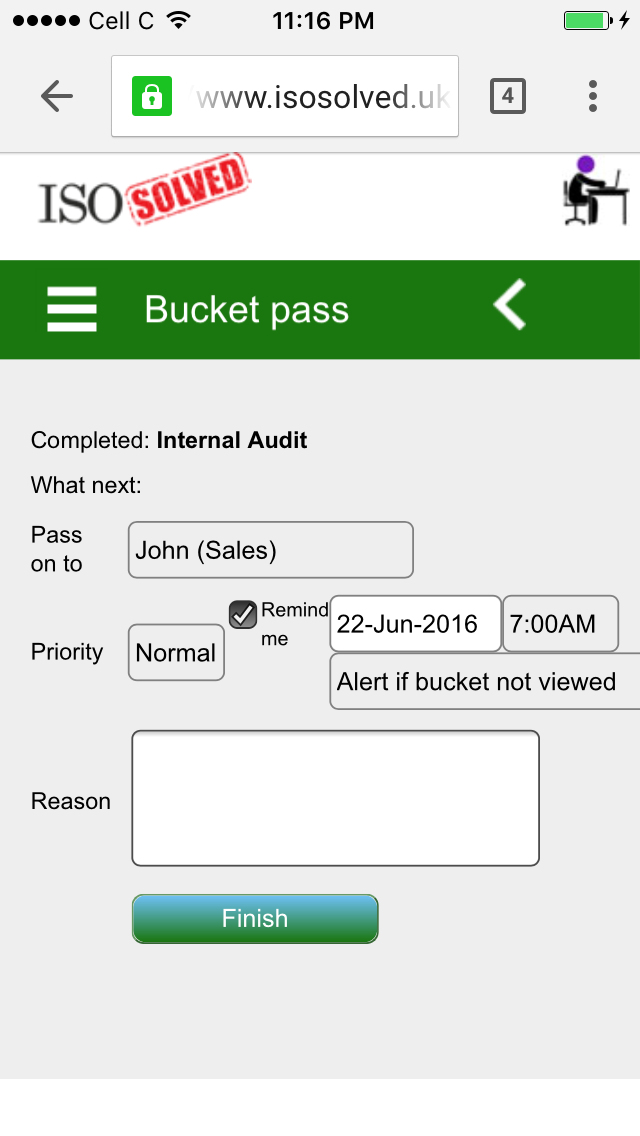Open the browser overflow menu
The height and width of the screenshot is (1136, 640).
point(593,96)
